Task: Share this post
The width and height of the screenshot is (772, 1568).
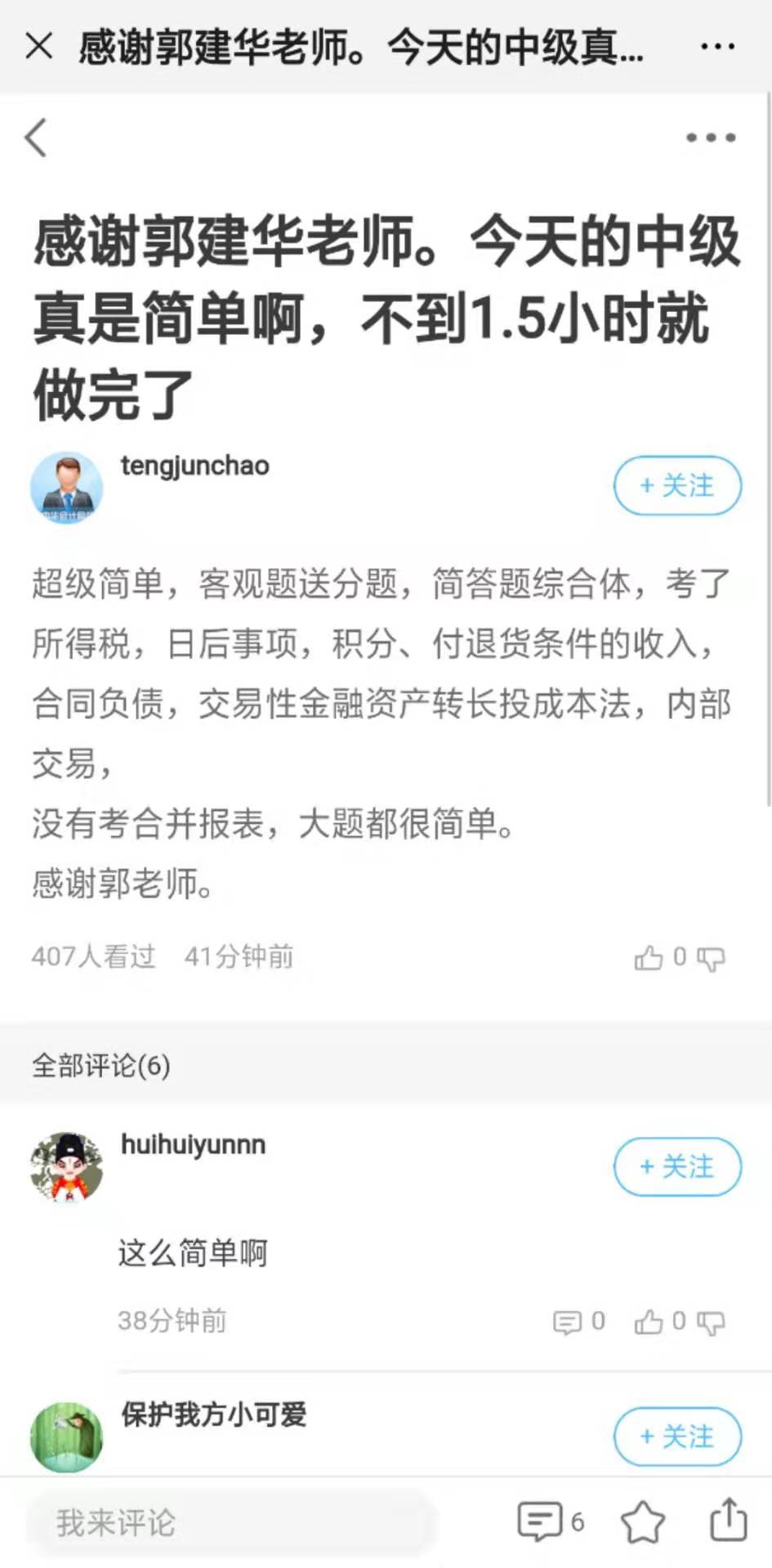Action: point(728,1520)
